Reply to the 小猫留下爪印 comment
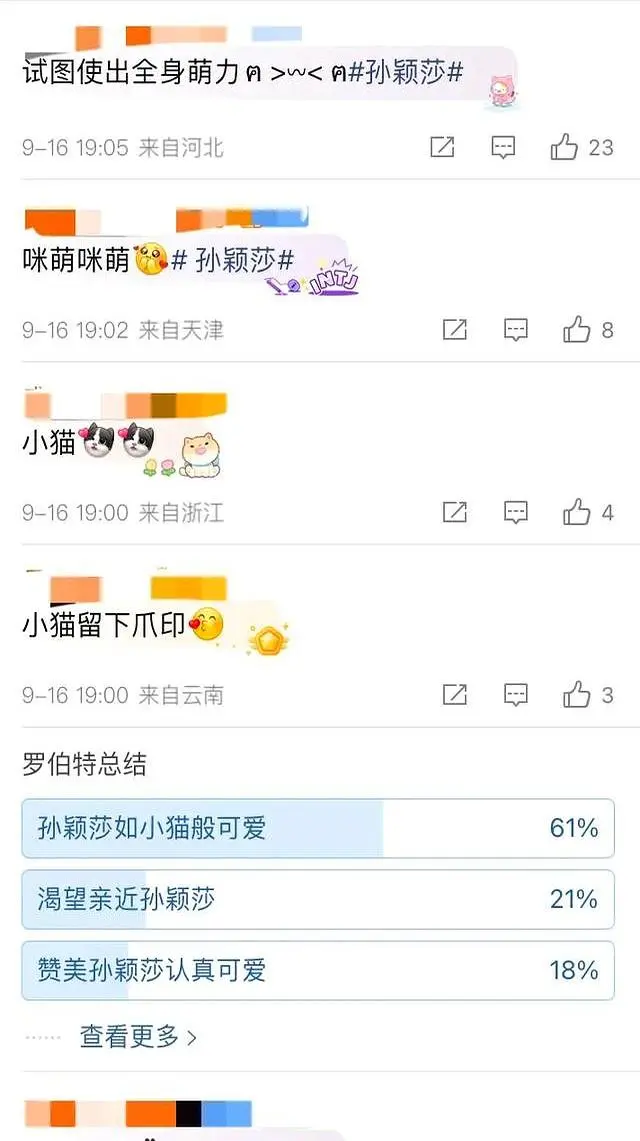 (x=516, y=695)
